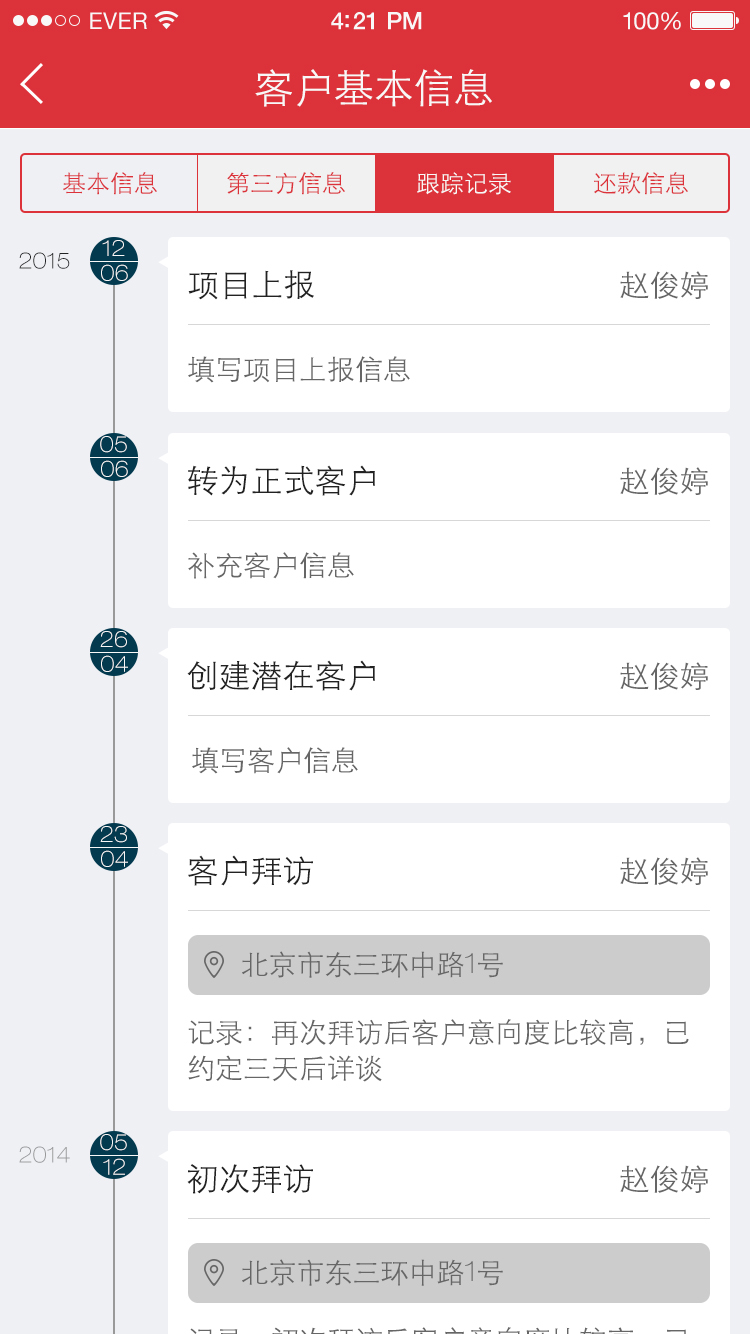This screenshot has width=750, height=1334.
Task: Tap the address chip under 初次拜访
Action: click(448, 1273)
